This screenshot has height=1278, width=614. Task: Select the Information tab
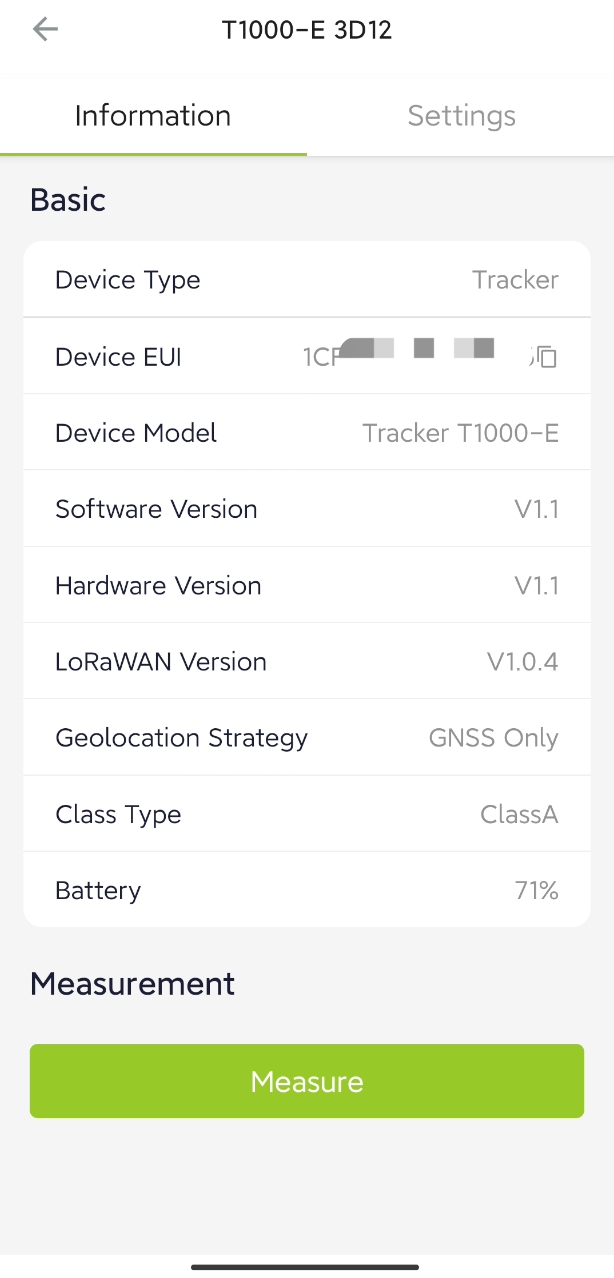pos(153,116)
